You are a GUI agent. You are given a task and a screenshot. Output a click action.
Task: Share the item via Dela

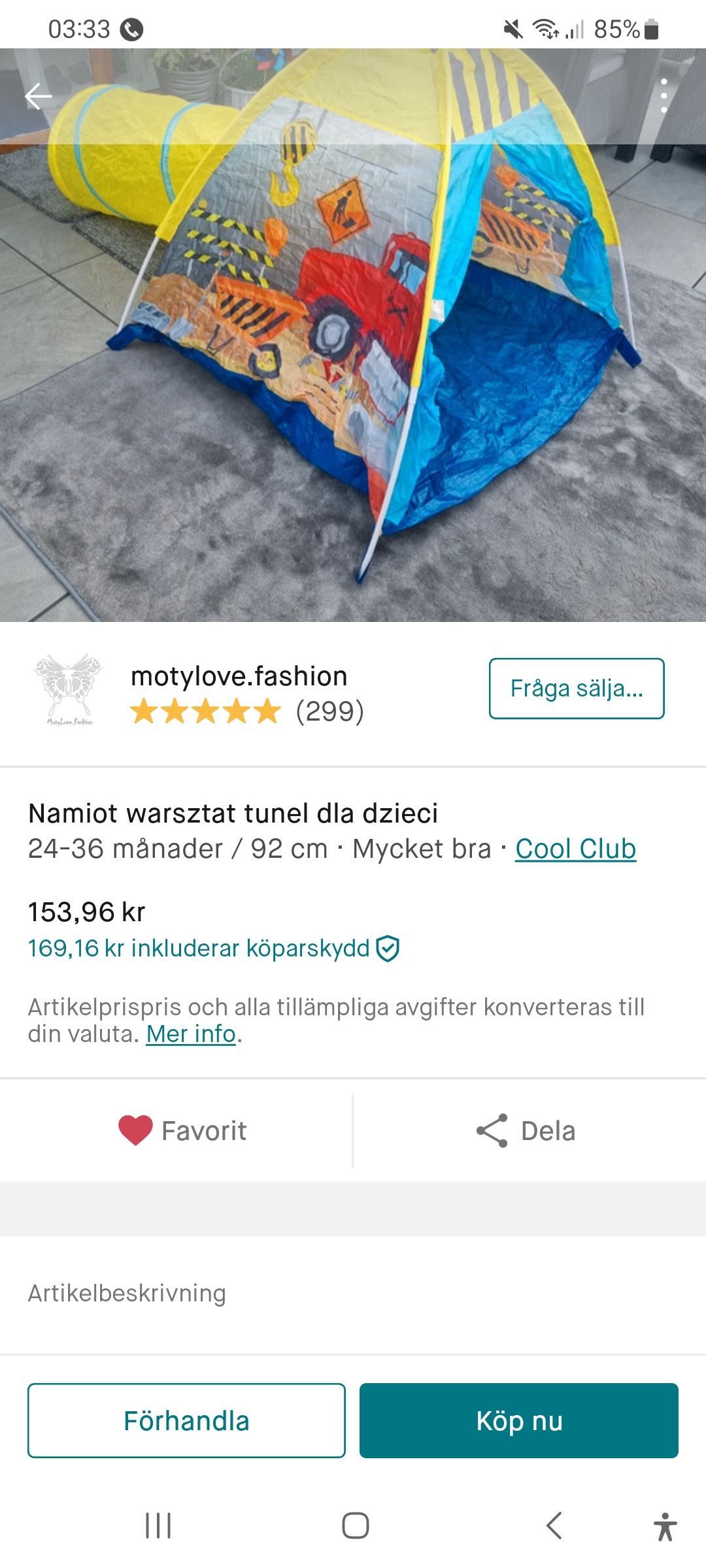click(x=526, y=1130)
